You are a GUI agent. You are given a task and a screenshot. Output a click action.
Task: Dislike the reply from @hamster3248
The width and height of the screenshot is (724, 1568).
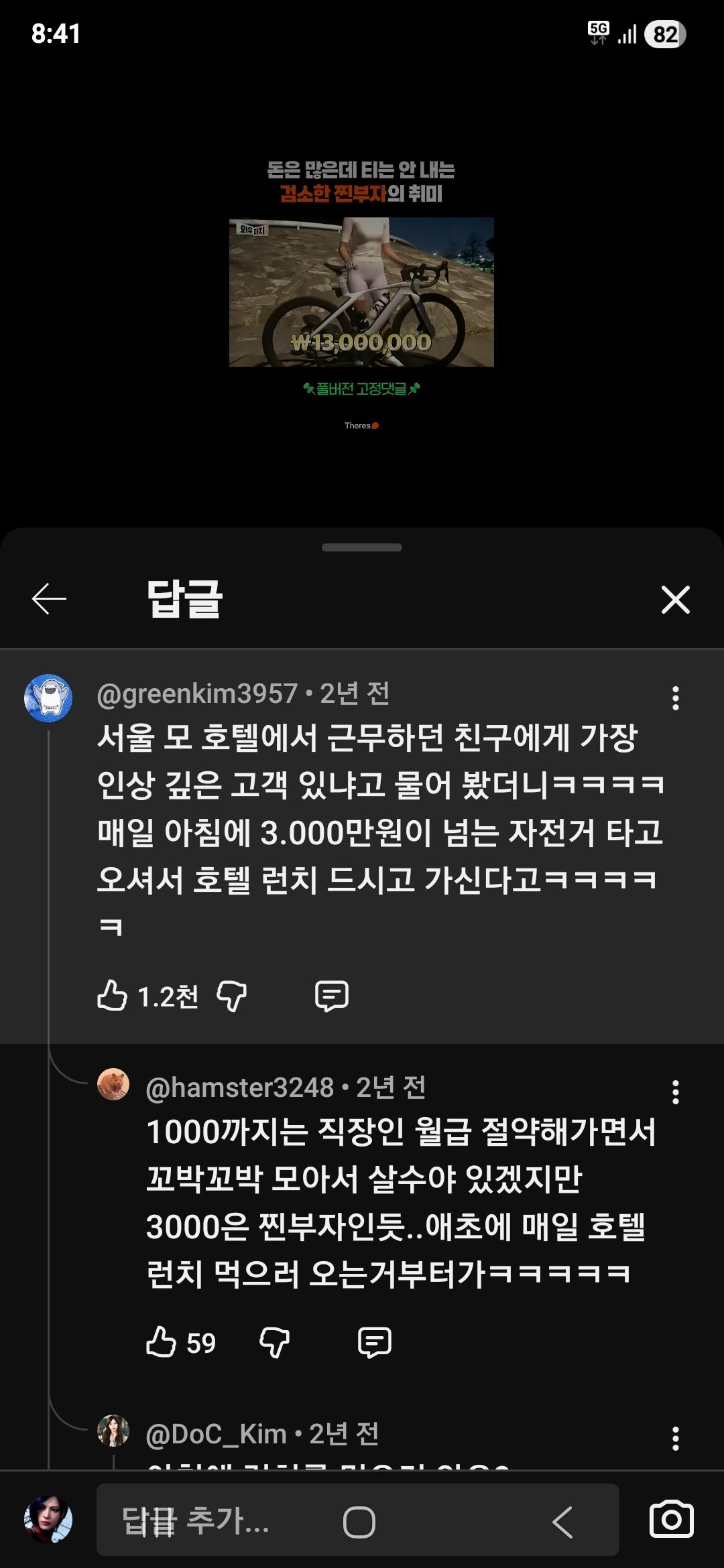[274, 1342]
